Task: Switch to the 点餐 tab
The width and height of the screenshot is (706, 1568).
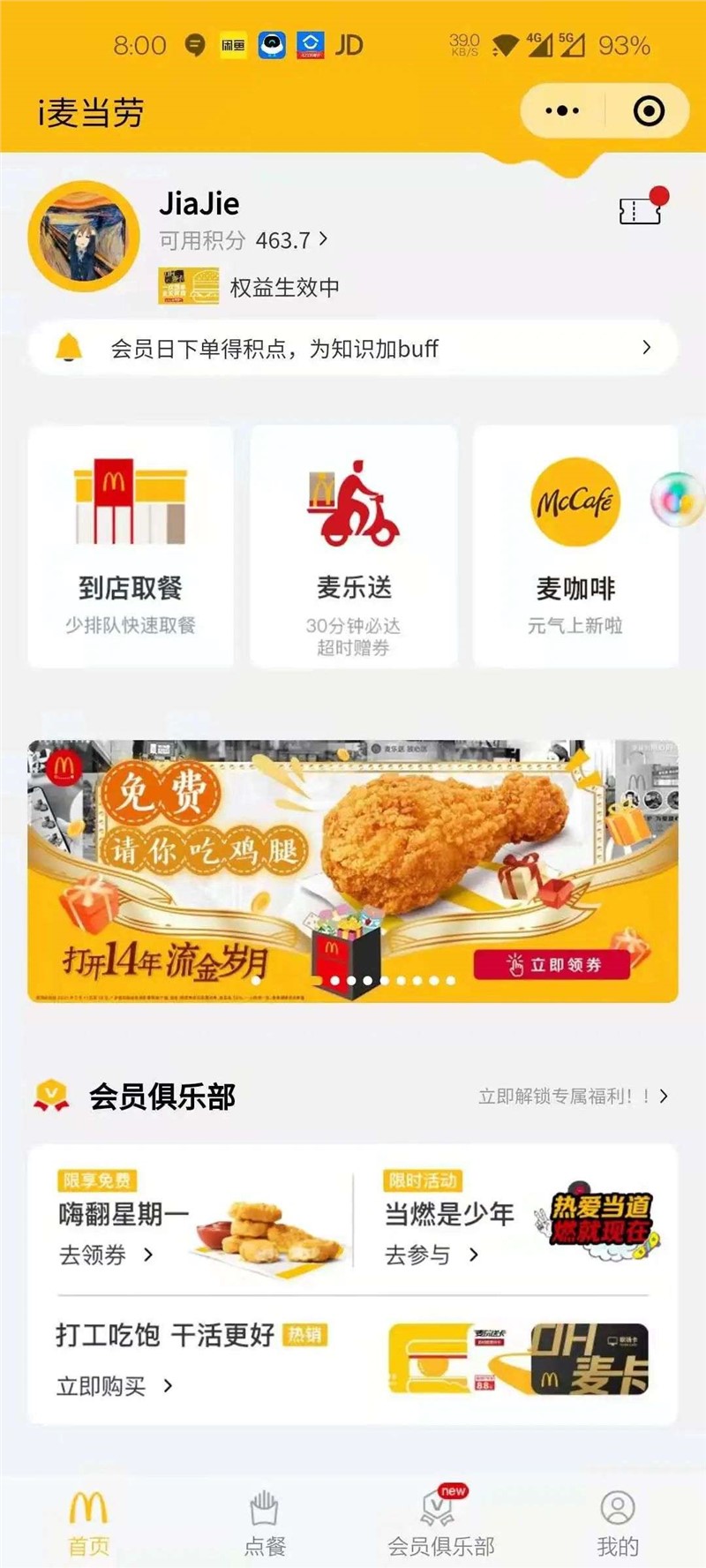Action: coord(265,1522)
